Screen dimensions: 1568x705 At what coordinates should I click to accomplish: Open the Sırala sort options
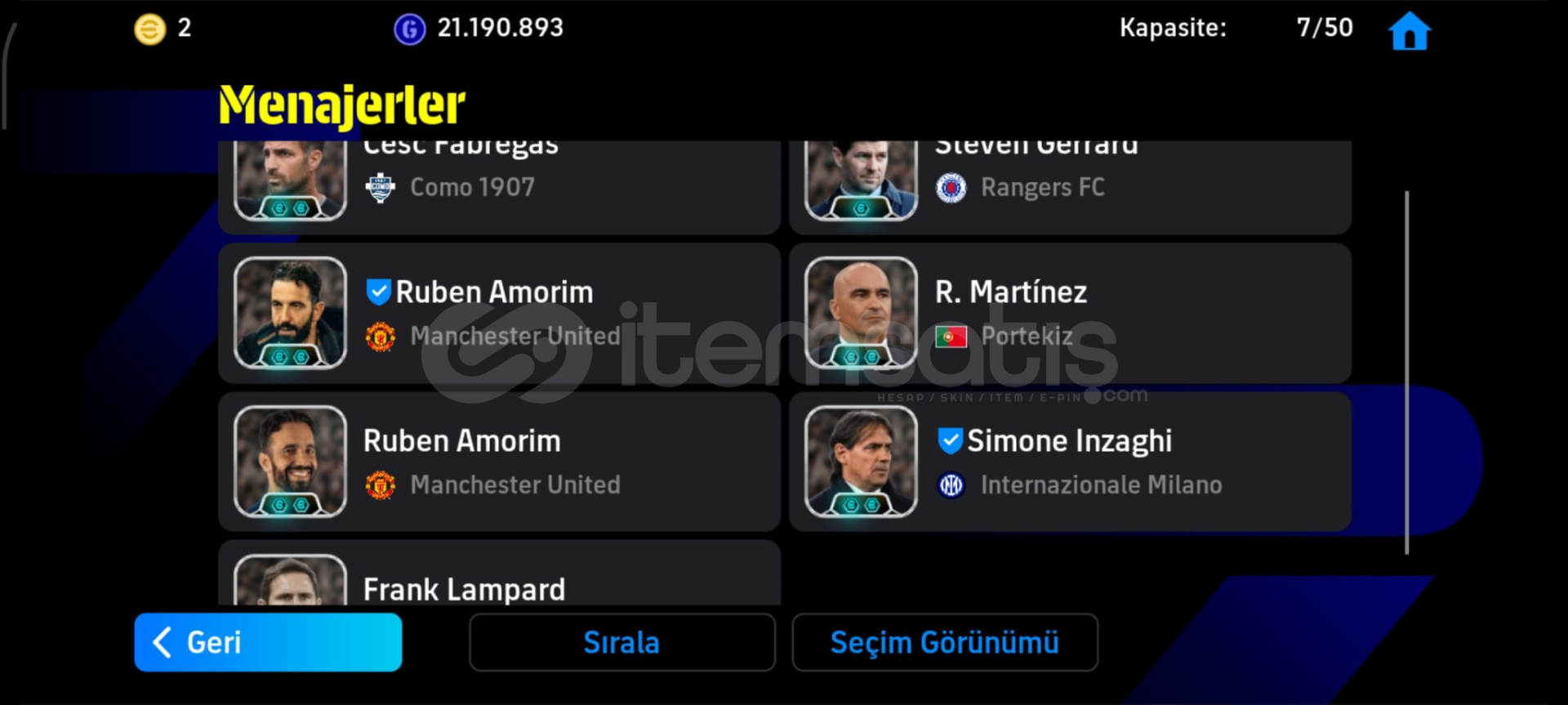[x=621, y=642]
